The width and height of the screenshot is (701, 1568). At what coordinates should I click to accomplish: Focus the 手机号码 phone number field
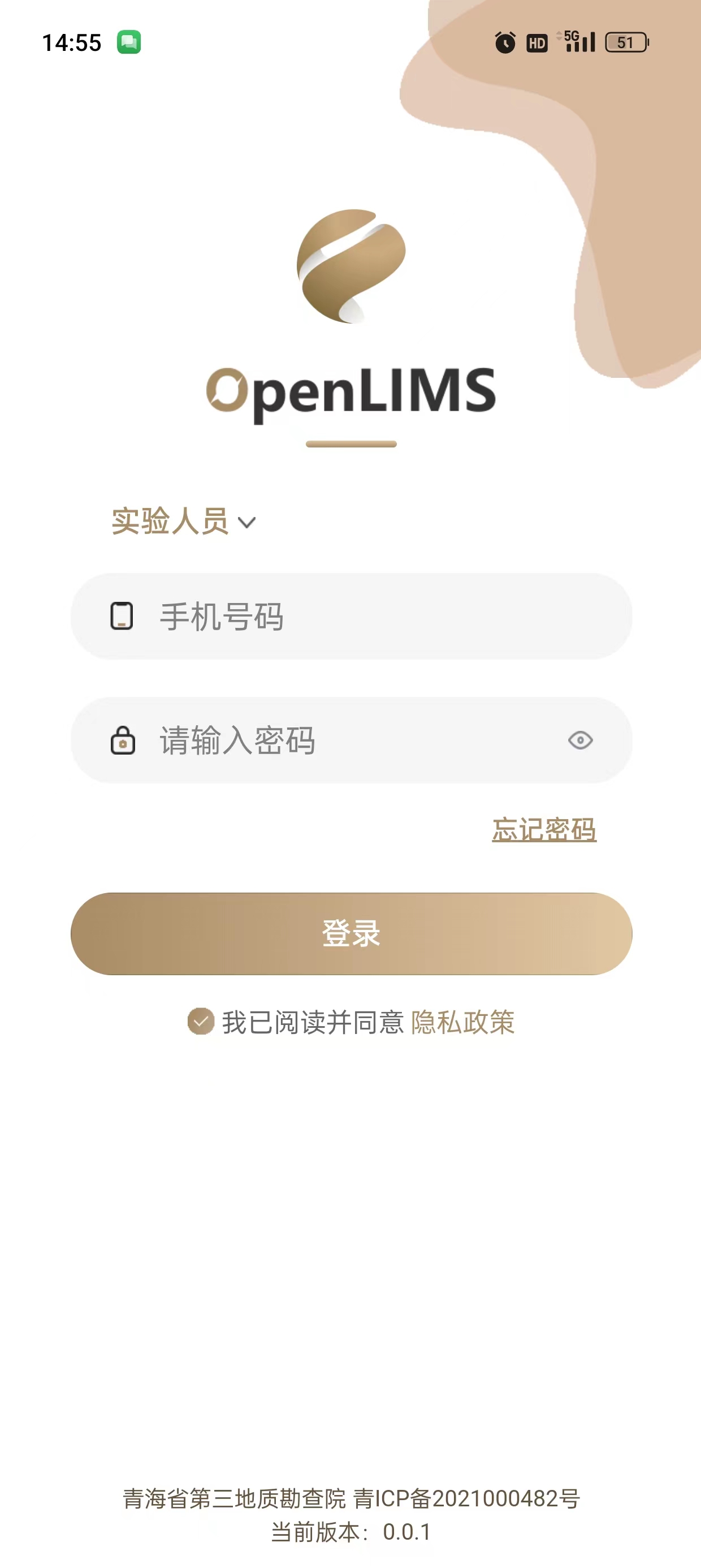(365, 616)
